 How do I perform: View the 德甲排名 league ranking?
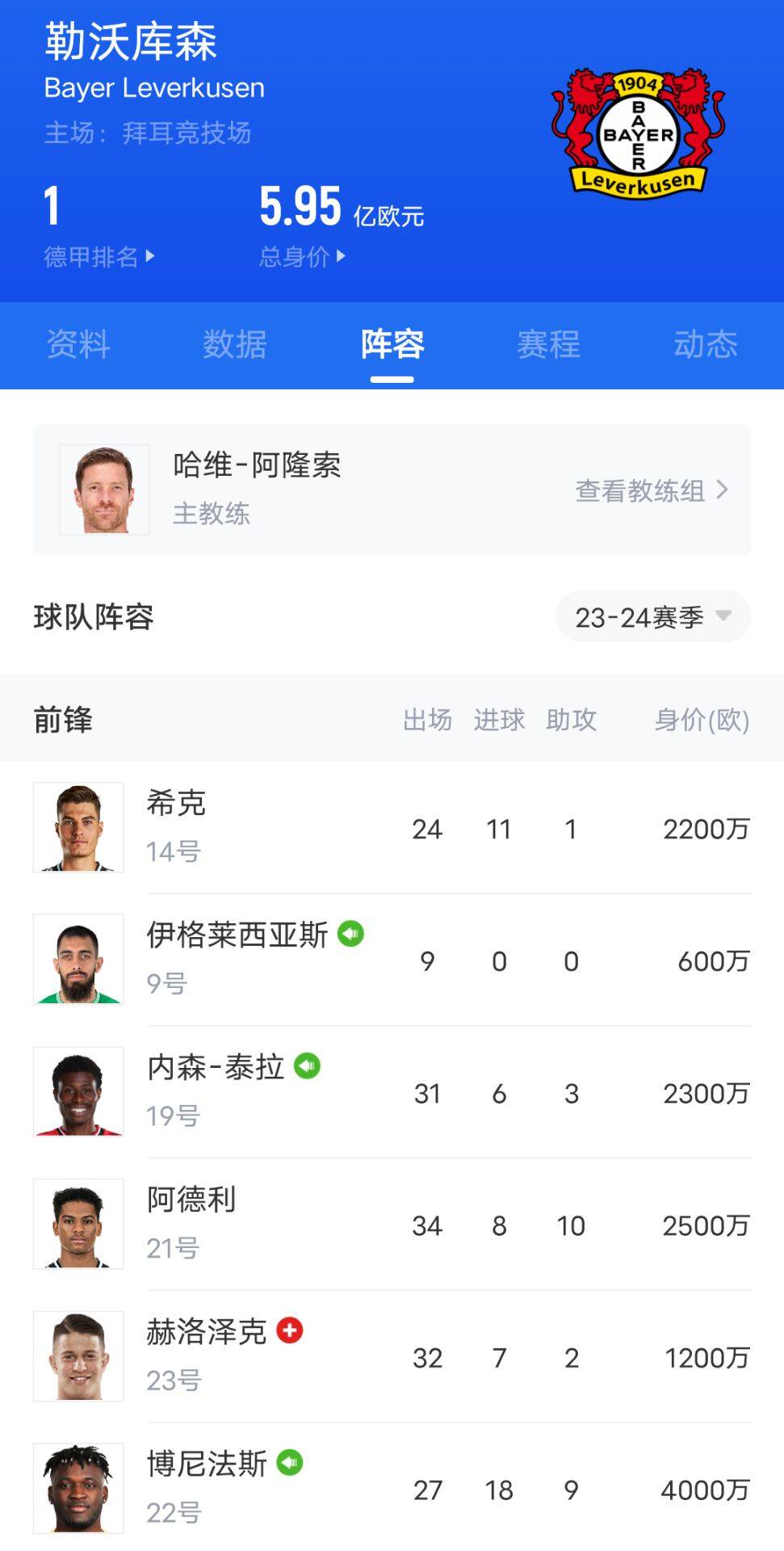pos(99,257)
